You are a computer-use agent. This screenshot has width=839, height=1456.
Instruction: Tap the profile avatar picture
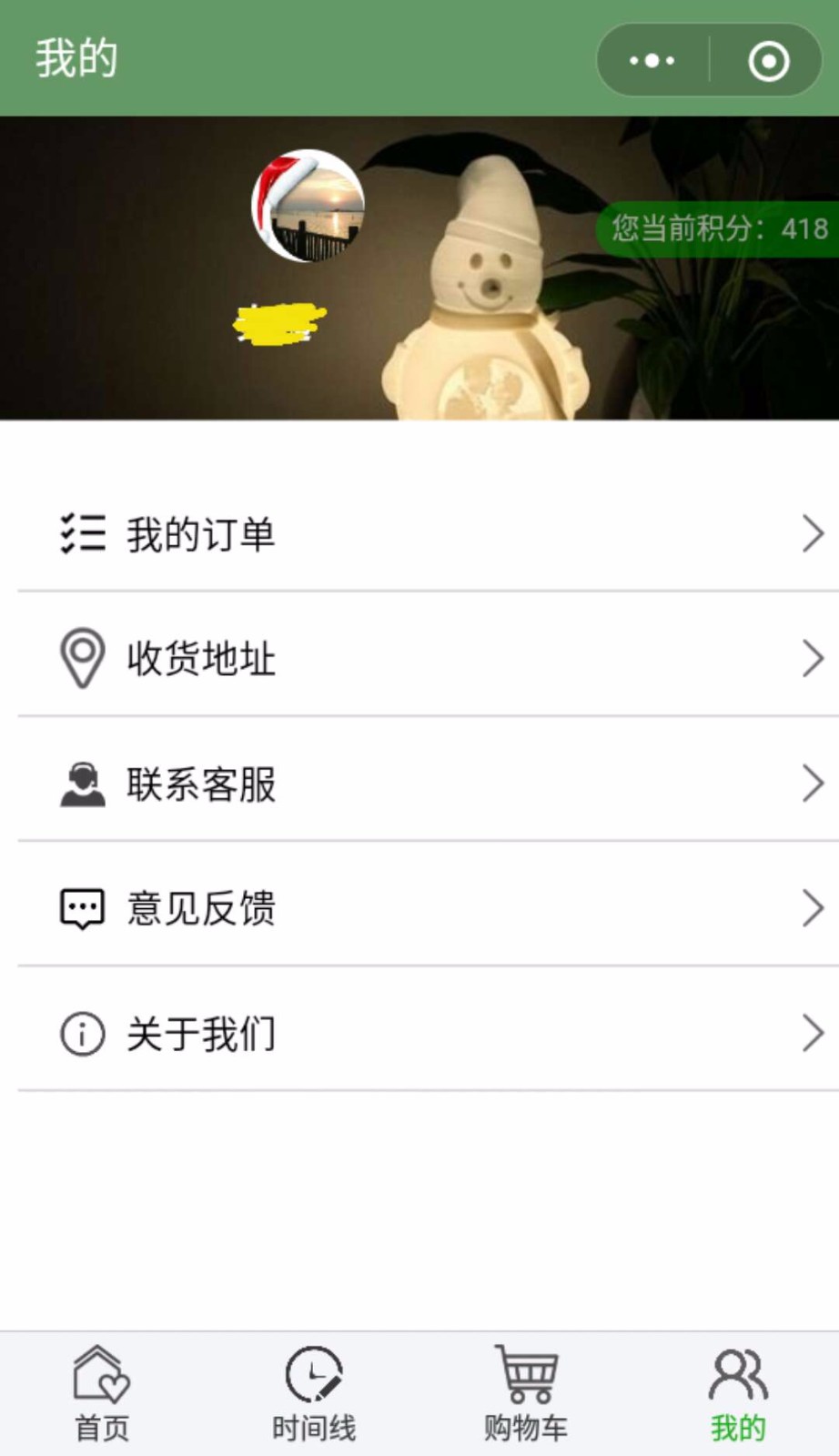point(308,207)
